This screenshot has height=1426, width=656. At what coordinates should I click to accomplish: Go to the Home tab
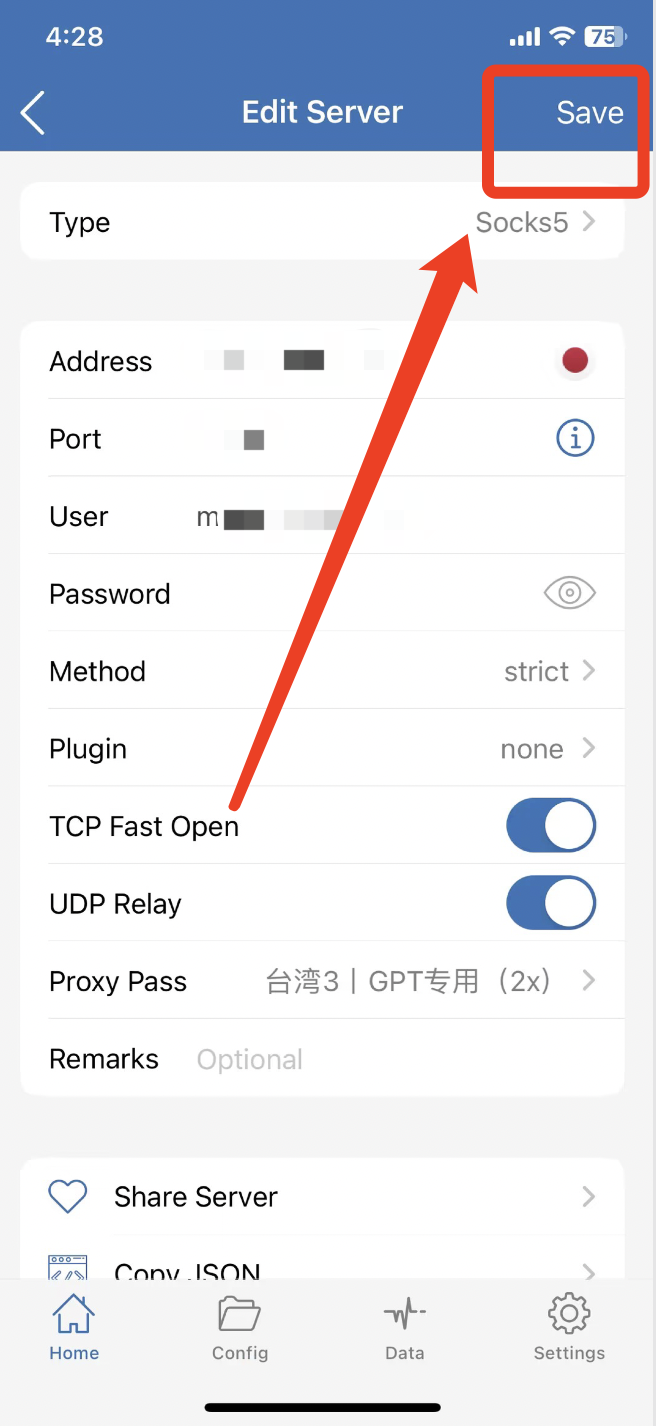(75, 1328)
